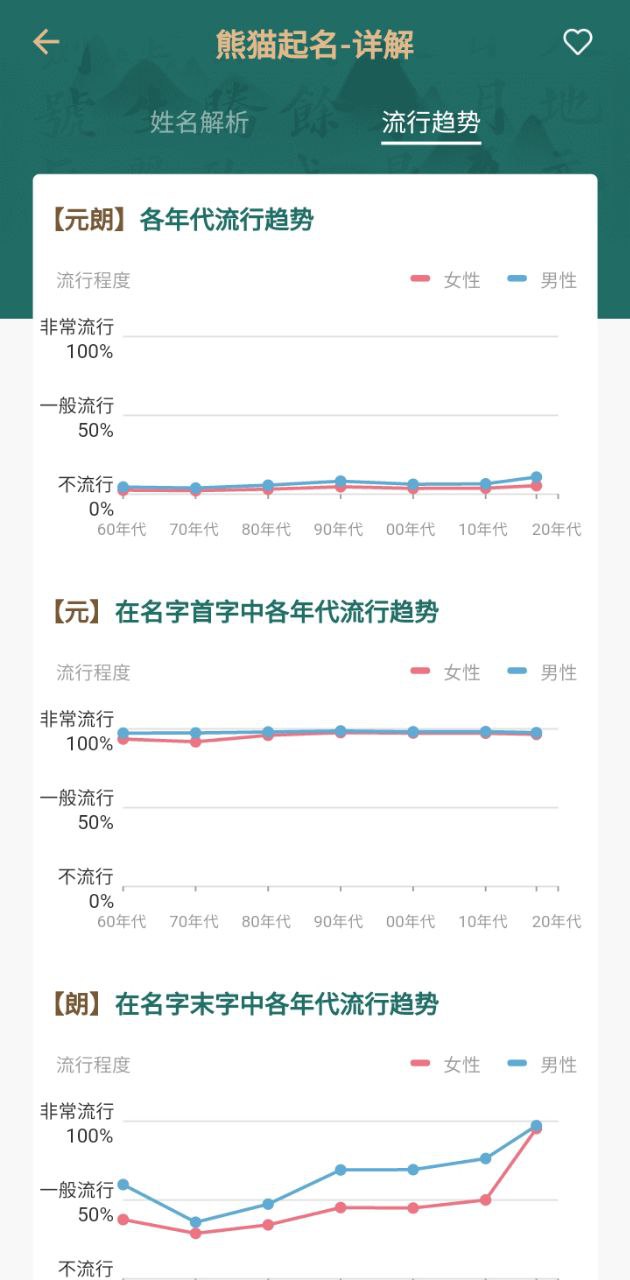Favorite this name with the heart icon
The height and width of the screenshot is (1280, 630).
tap(578, 42)
